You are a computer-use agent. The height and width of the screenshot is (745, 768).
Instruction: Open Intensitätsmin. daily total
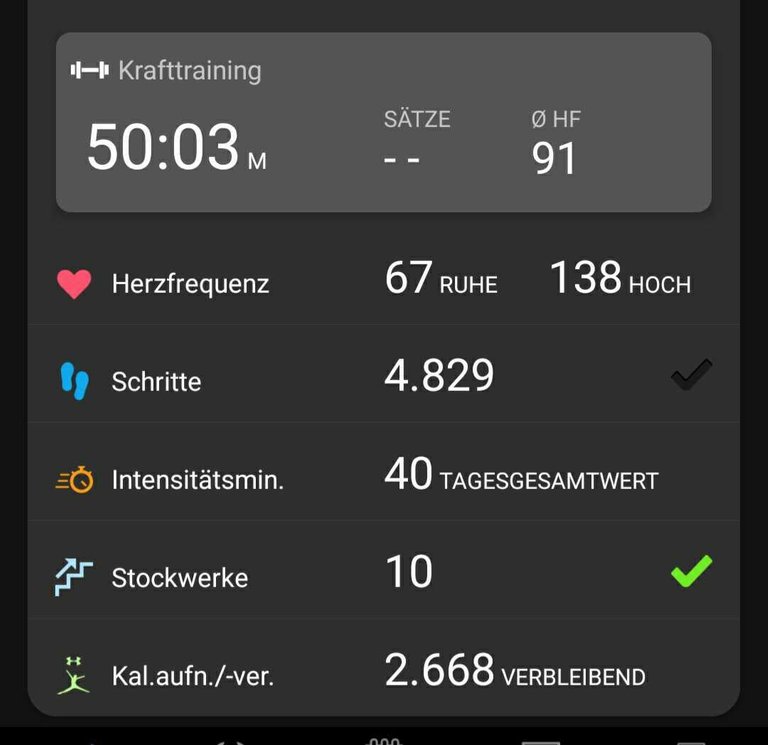pos(198,479)
